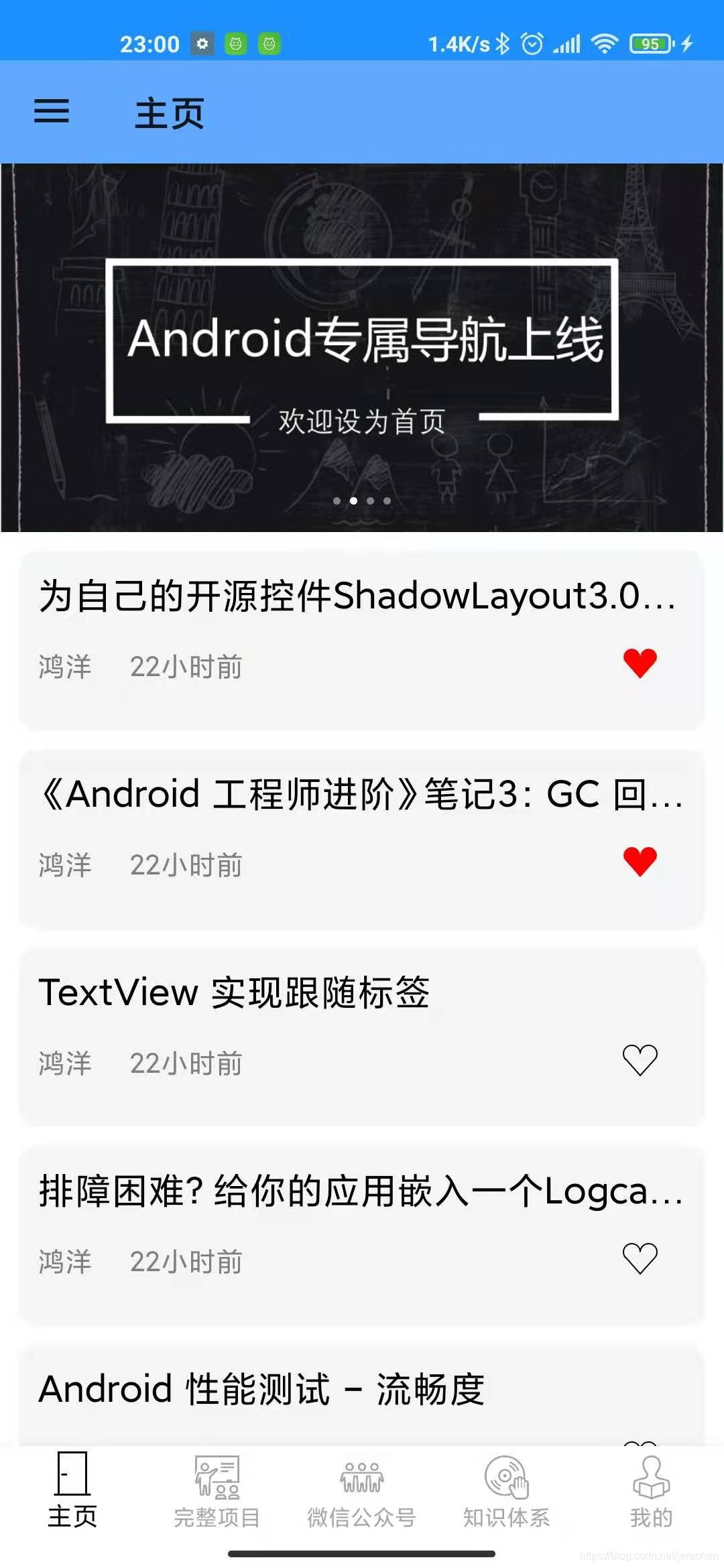Like the TextView 实现跟随标签 article

pyautogui.click(x=640, y=1060)
